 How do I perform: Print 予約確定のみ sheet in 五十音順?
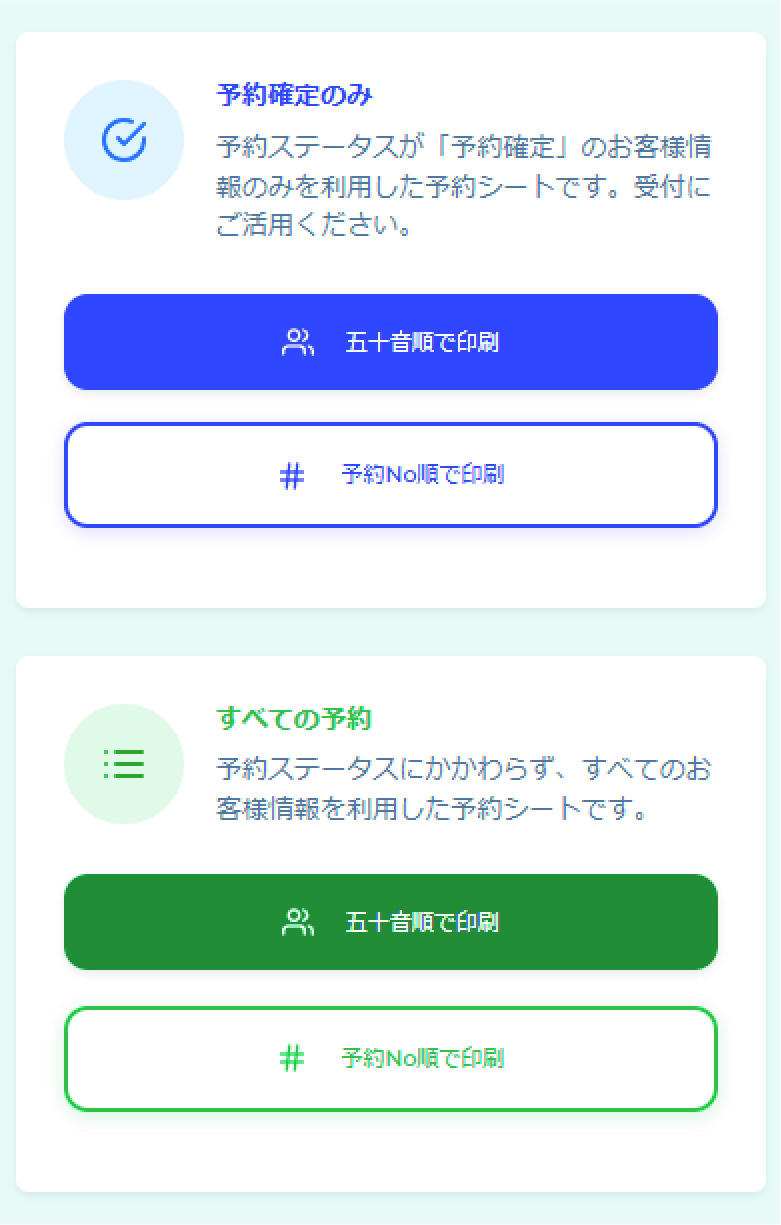[391, 342]
